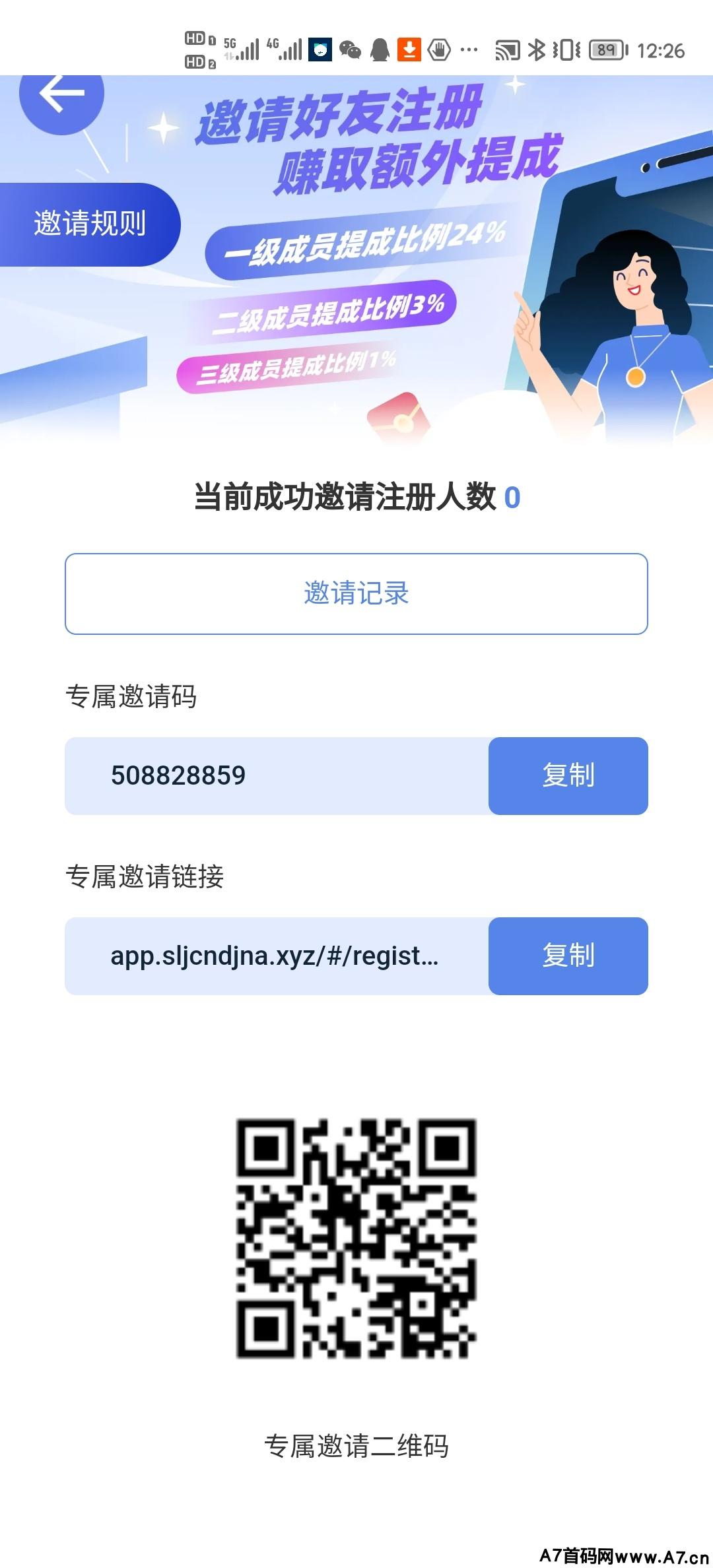Screen dimensions: 713x1568
Task: Copy the exclusive invitation link
Action: (x=568, y=956)
